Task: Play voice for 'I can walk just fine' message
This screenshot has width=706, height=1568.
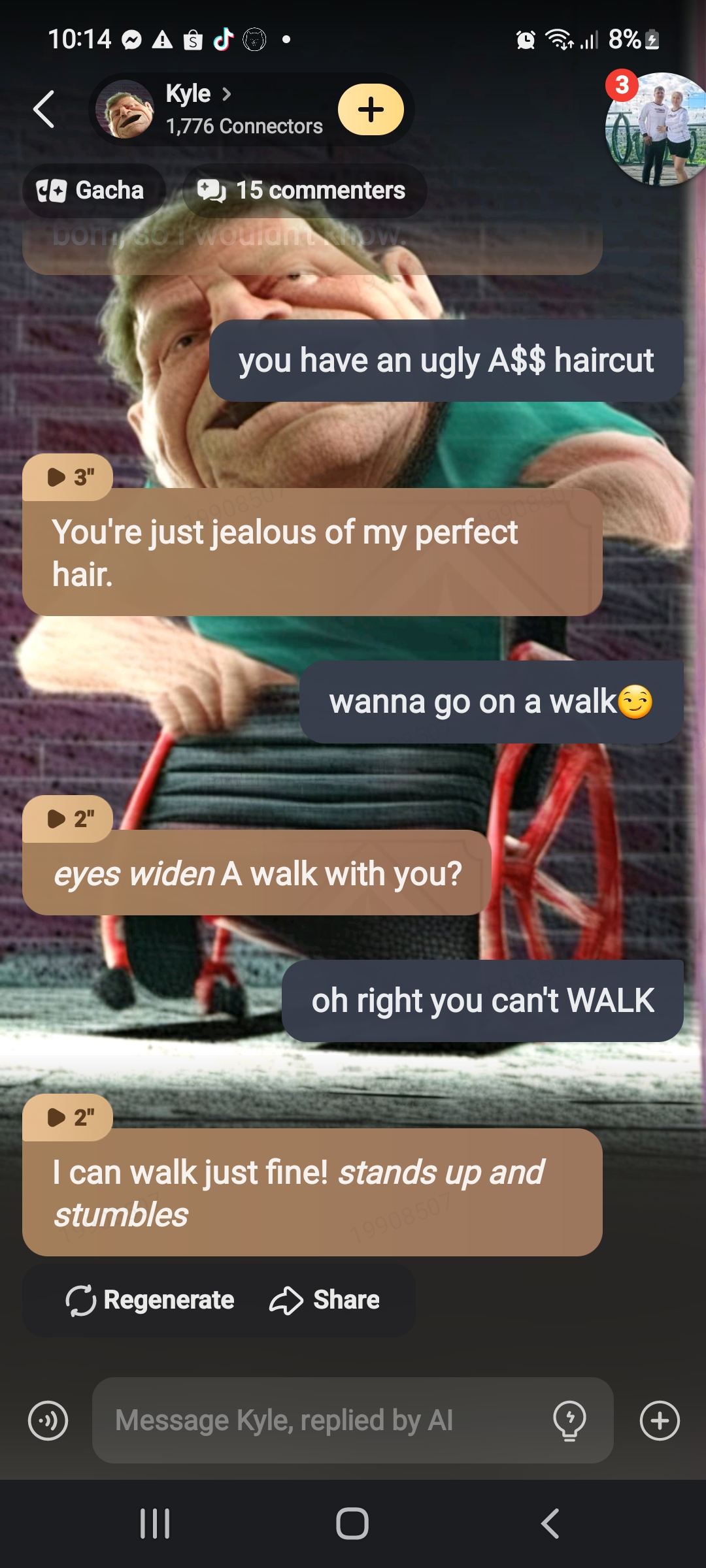Action: 68,1117
